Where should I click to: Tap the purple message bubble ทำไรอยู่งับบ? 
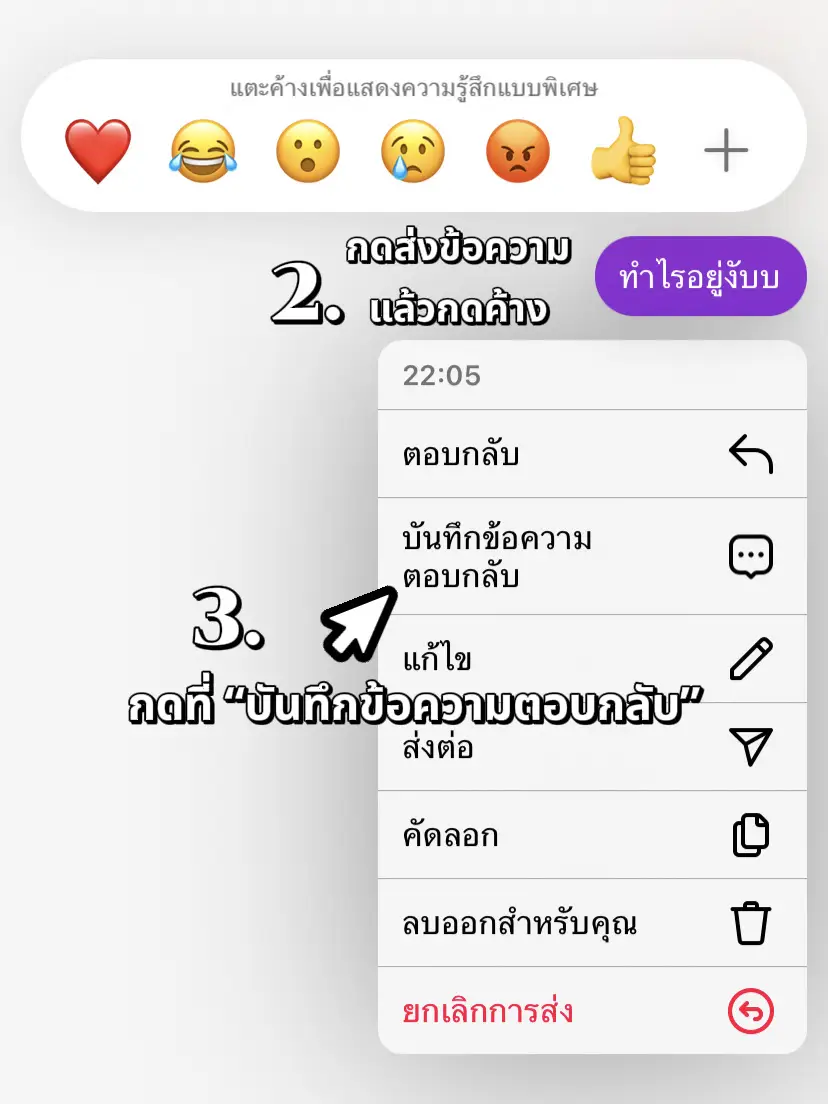click(700, 278)
